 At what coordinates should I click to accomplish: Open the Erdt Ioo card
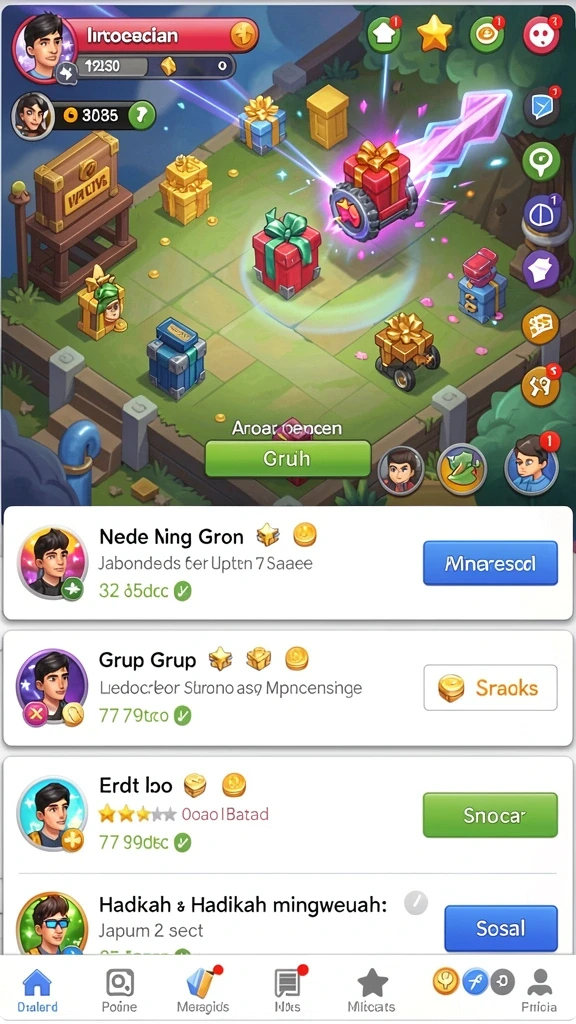[288, 814]
